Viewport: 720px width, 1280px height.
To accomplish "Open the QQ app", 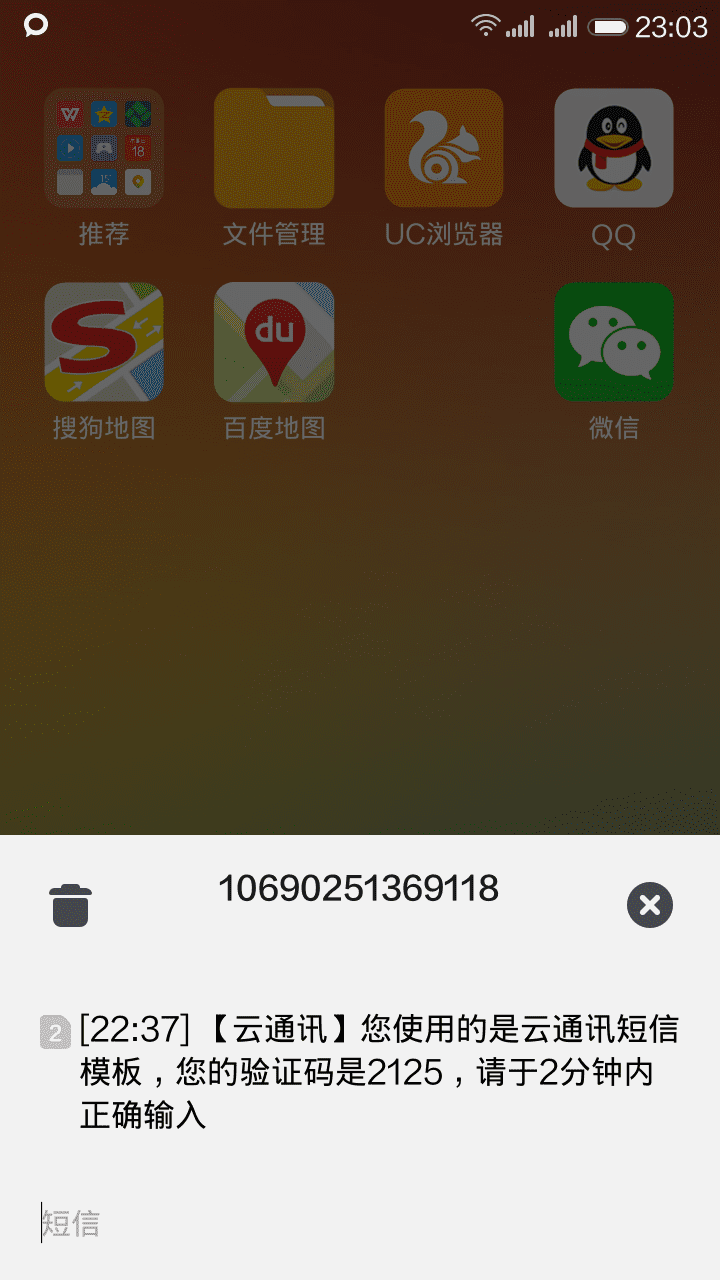I will 614,148.
